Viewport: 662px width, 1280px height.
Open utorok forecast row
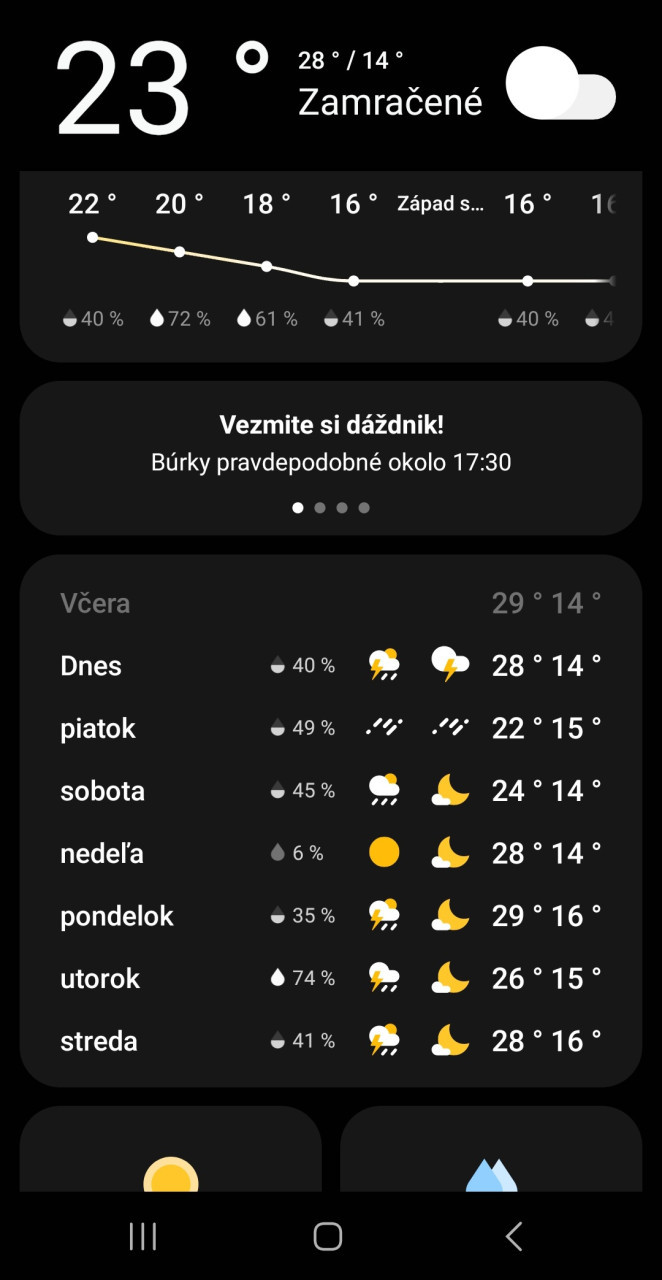(x=330, y=978)
